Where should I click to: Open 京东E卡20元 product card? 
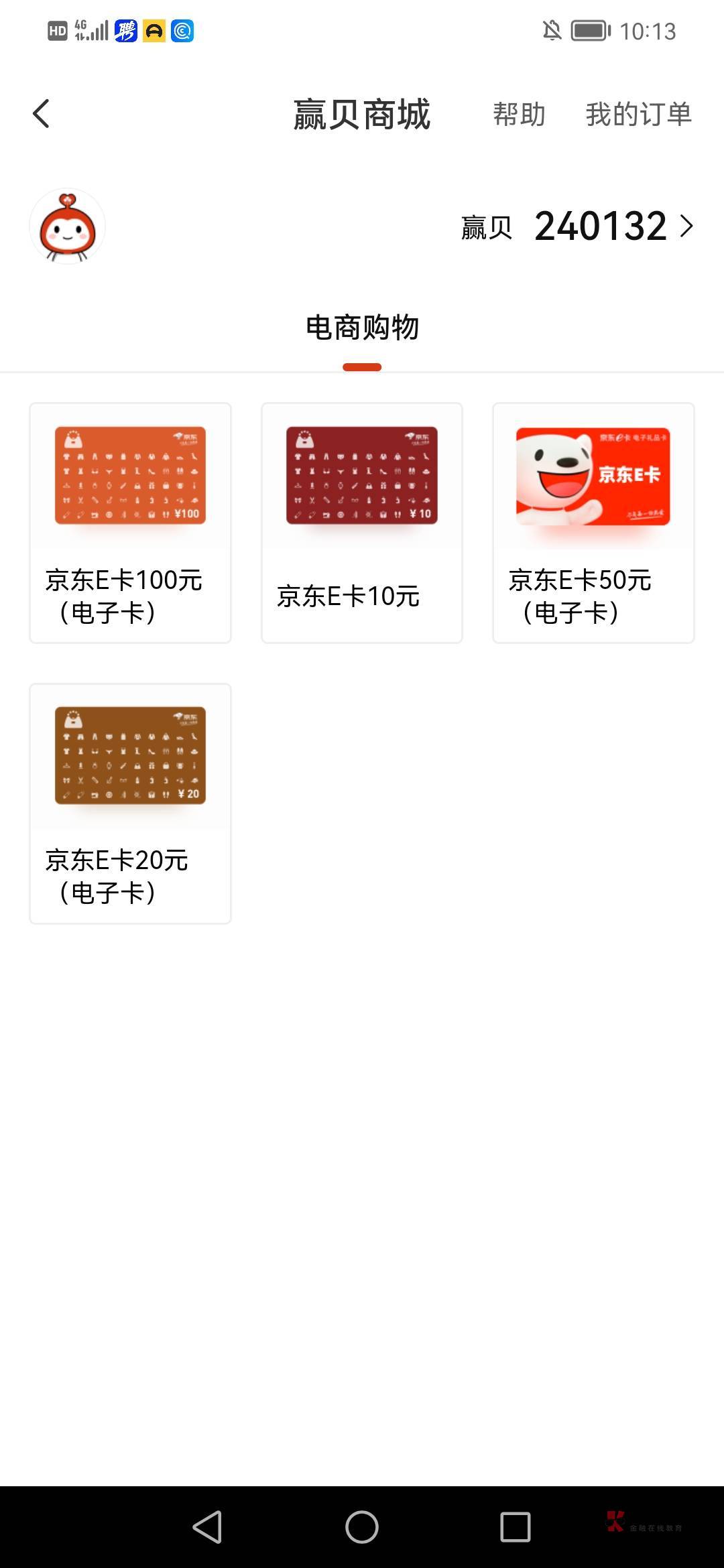tap(130, 803)
